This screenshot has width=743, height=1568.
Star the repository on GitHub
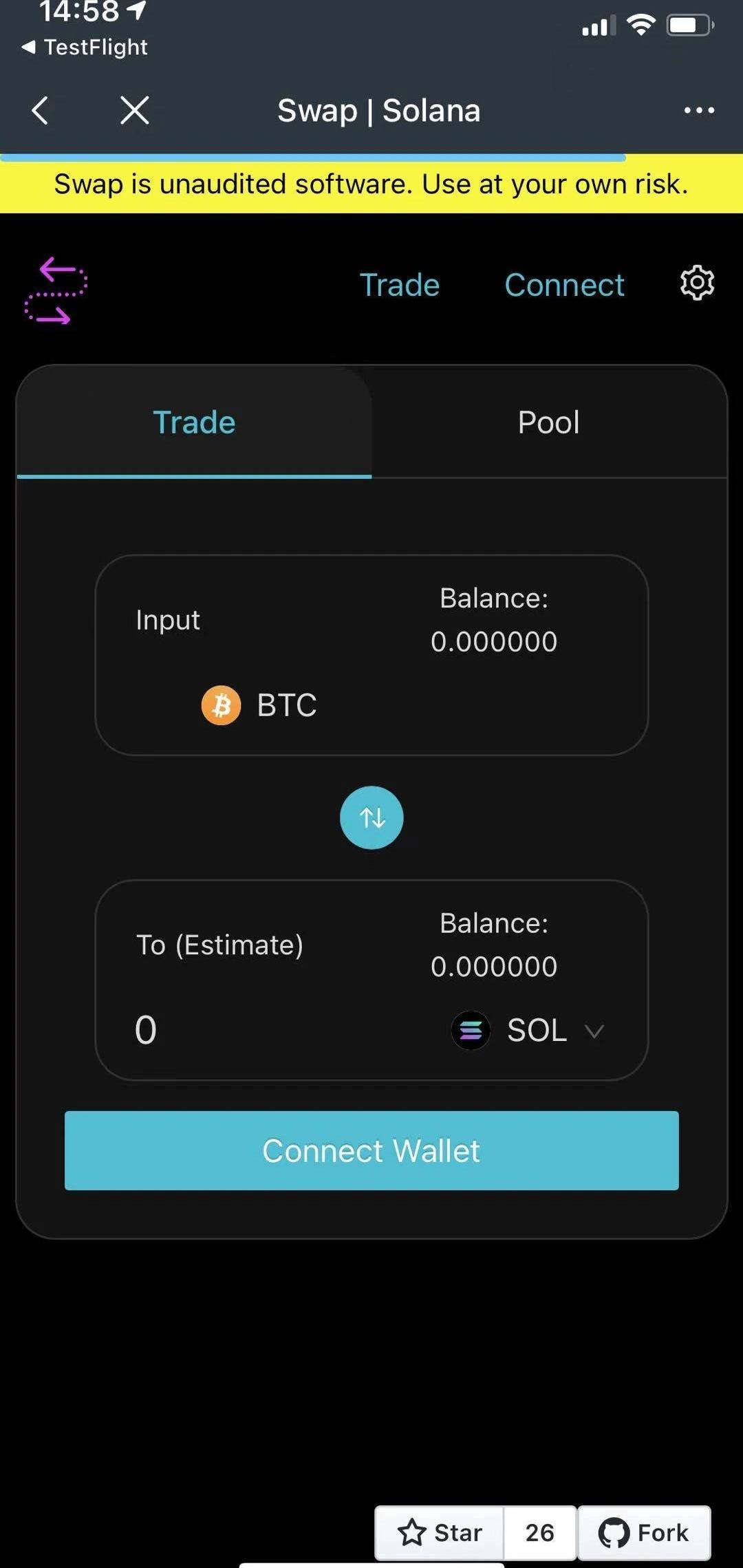[x=440, y=1532]
